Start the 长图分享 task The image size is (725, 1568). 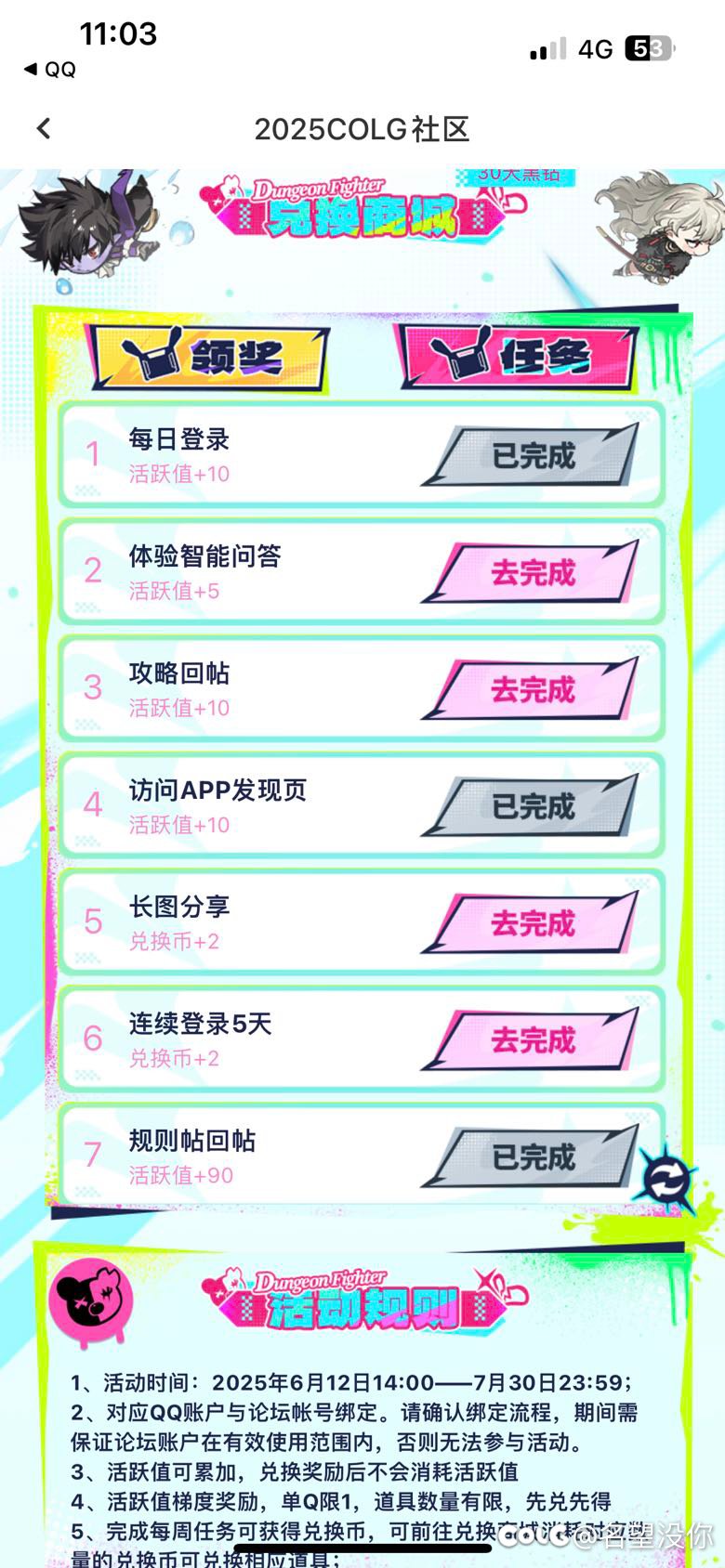[x=532, y=924]
